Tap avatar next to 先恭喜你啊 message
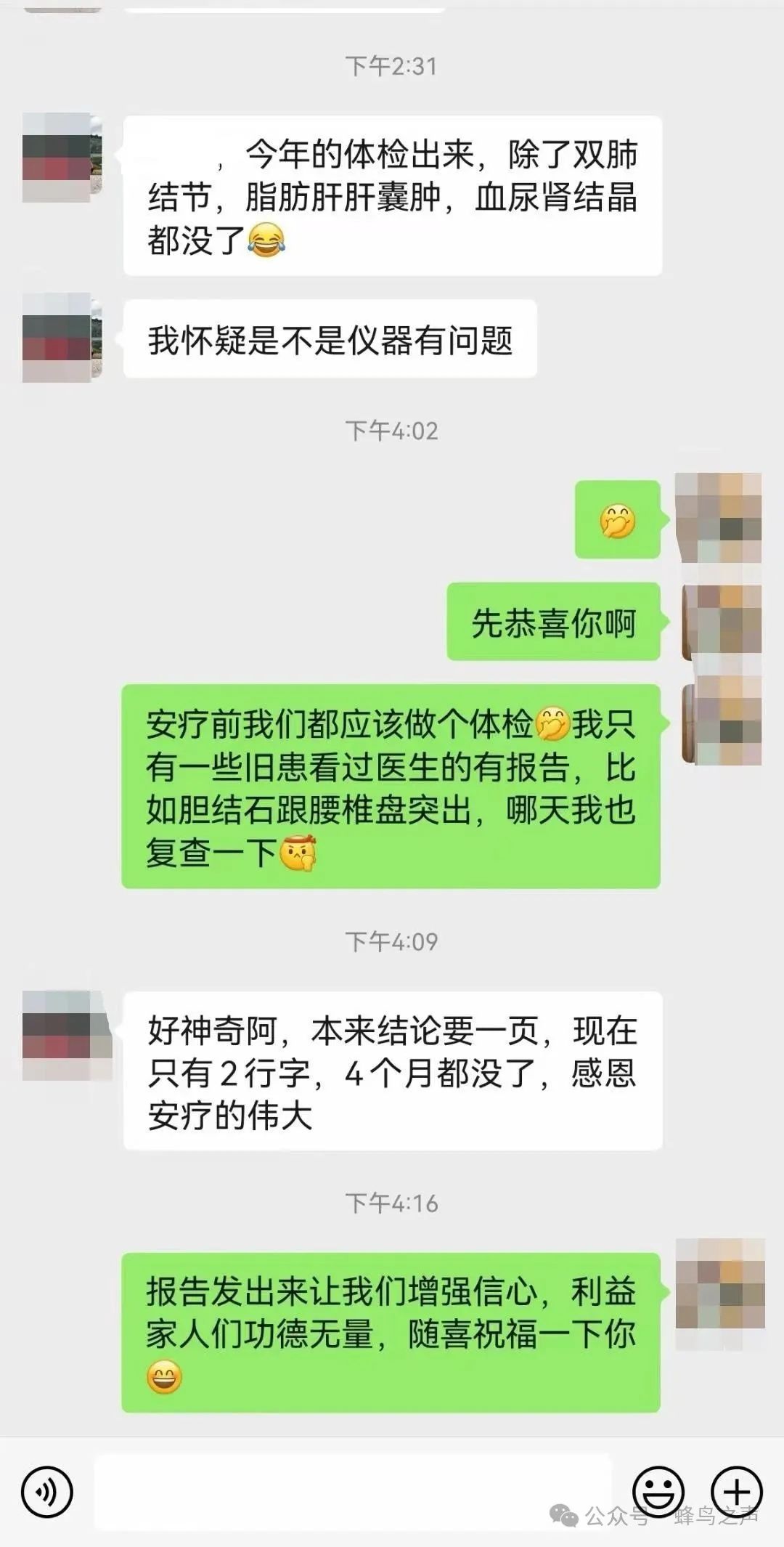This screenshot has height=1547, width=784. pyautogui.click(x=722, y=622)
